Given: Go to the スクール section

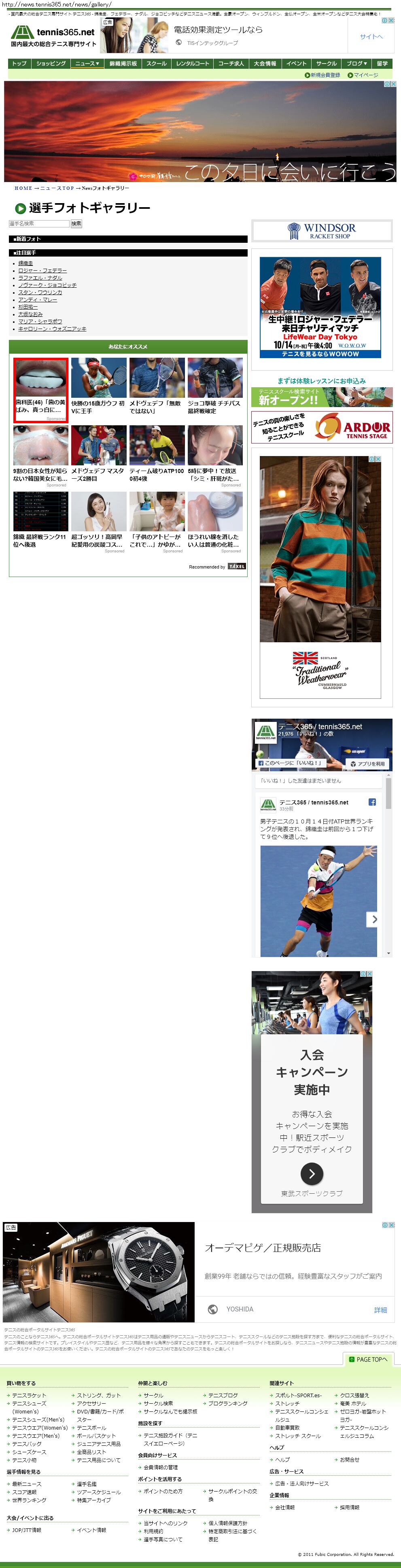Looking at the screenshot, I should [x=156, y=63].
